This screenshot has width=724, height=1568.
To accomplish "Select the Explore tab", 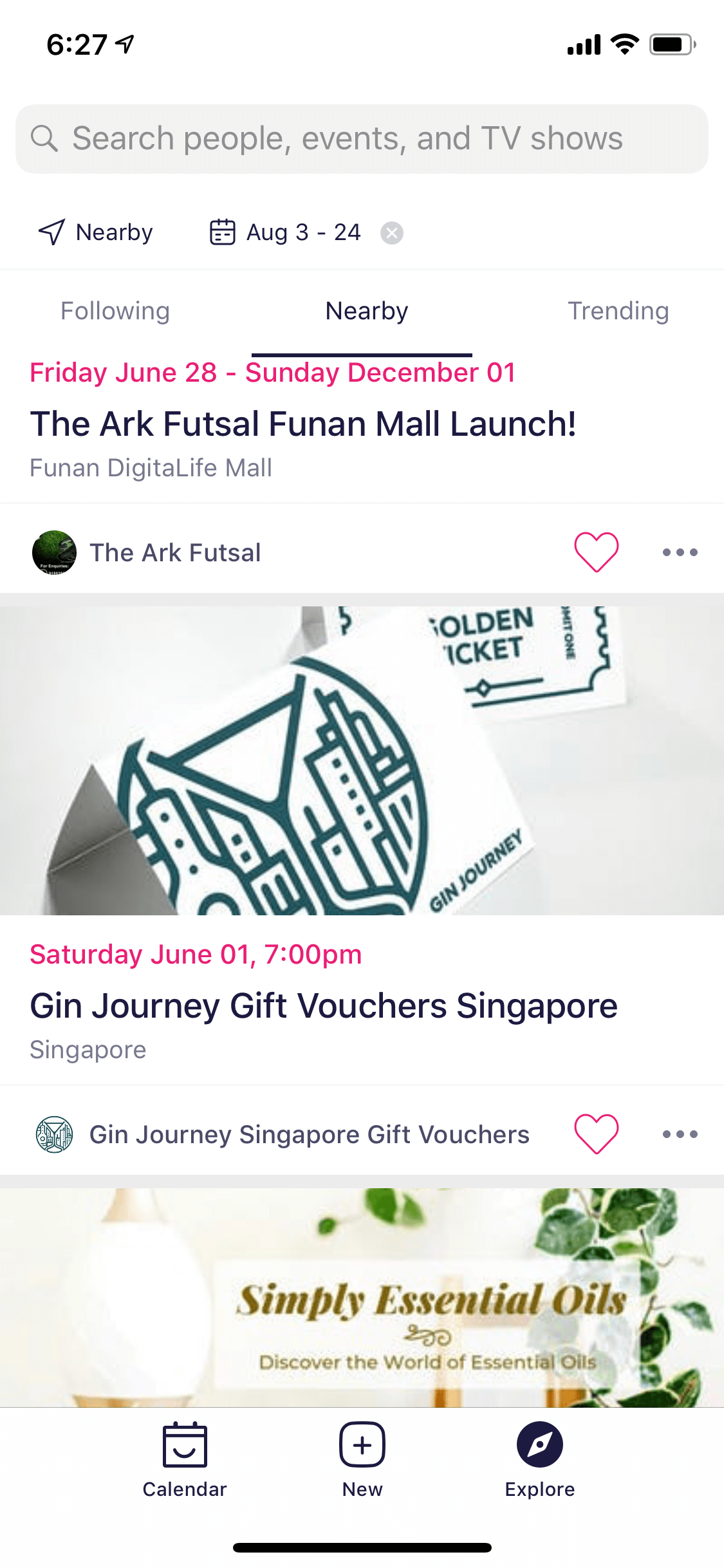I will pos(540,1460).
